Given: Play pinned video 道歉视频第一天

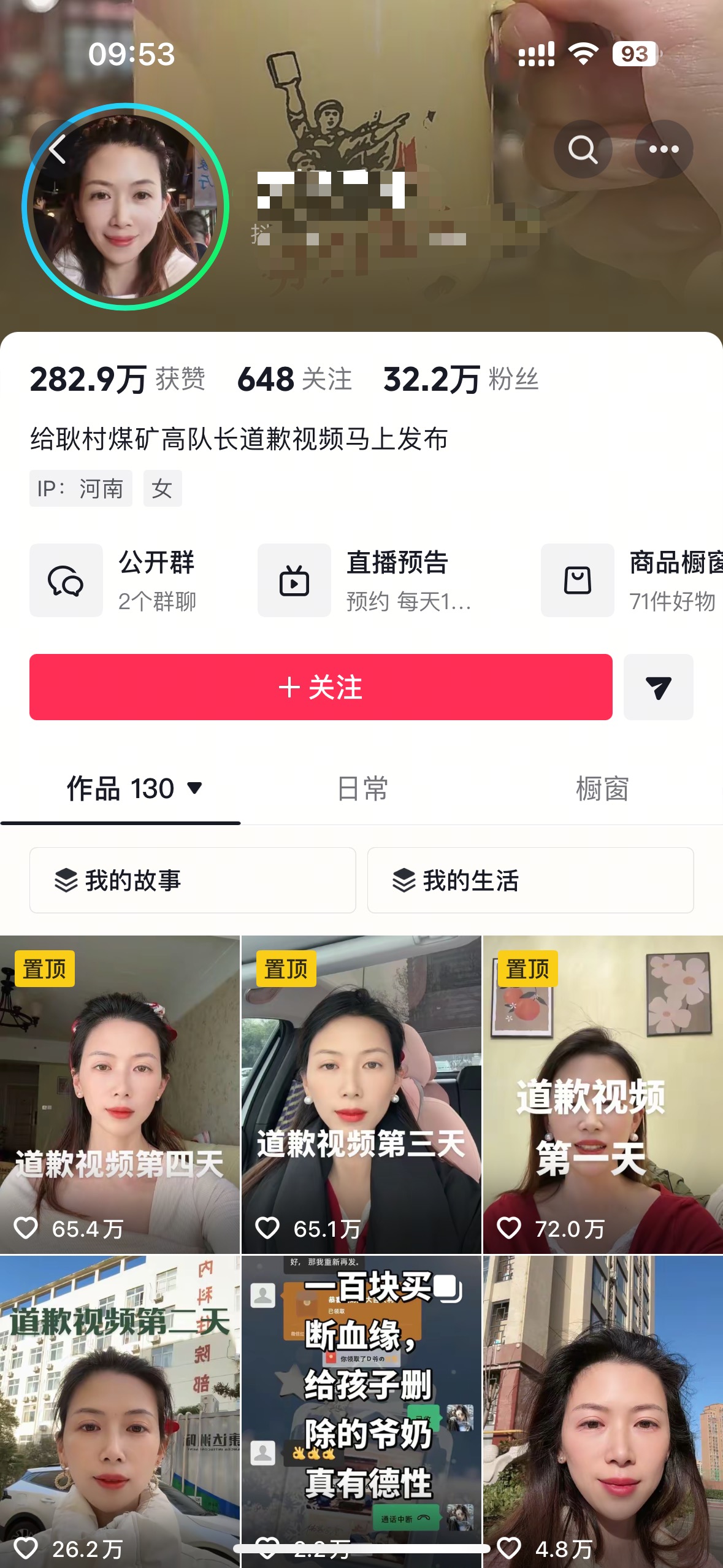Looking at the screenshot, I should pyautogui.click(x=603, y=1095).
